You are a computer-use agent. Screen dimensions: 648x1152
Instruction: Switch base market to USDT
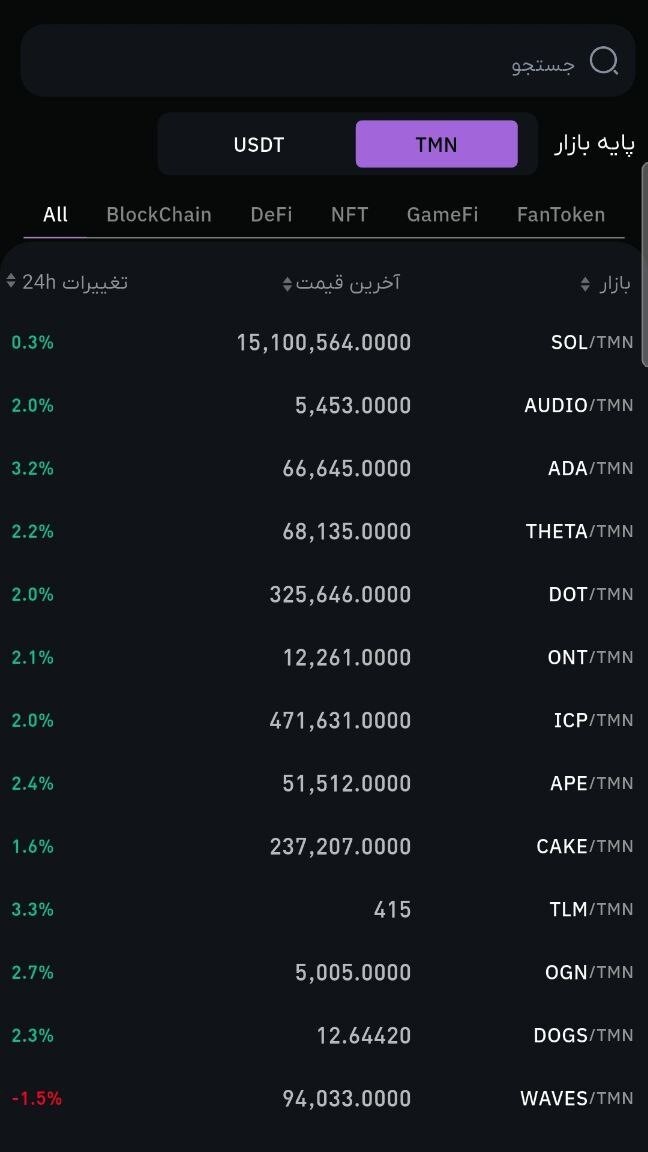click(x=259, y=145)
